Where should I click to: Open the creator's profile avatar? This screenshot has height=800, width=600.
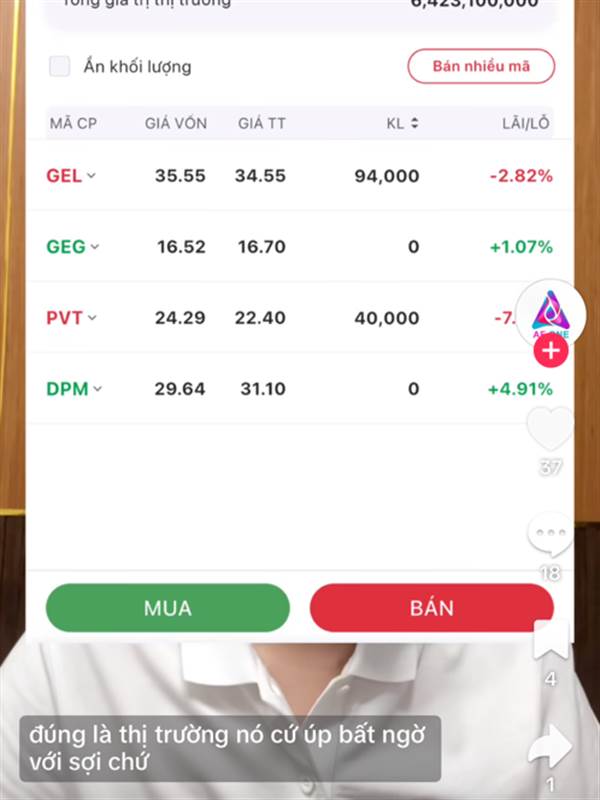tap(551, 314)
